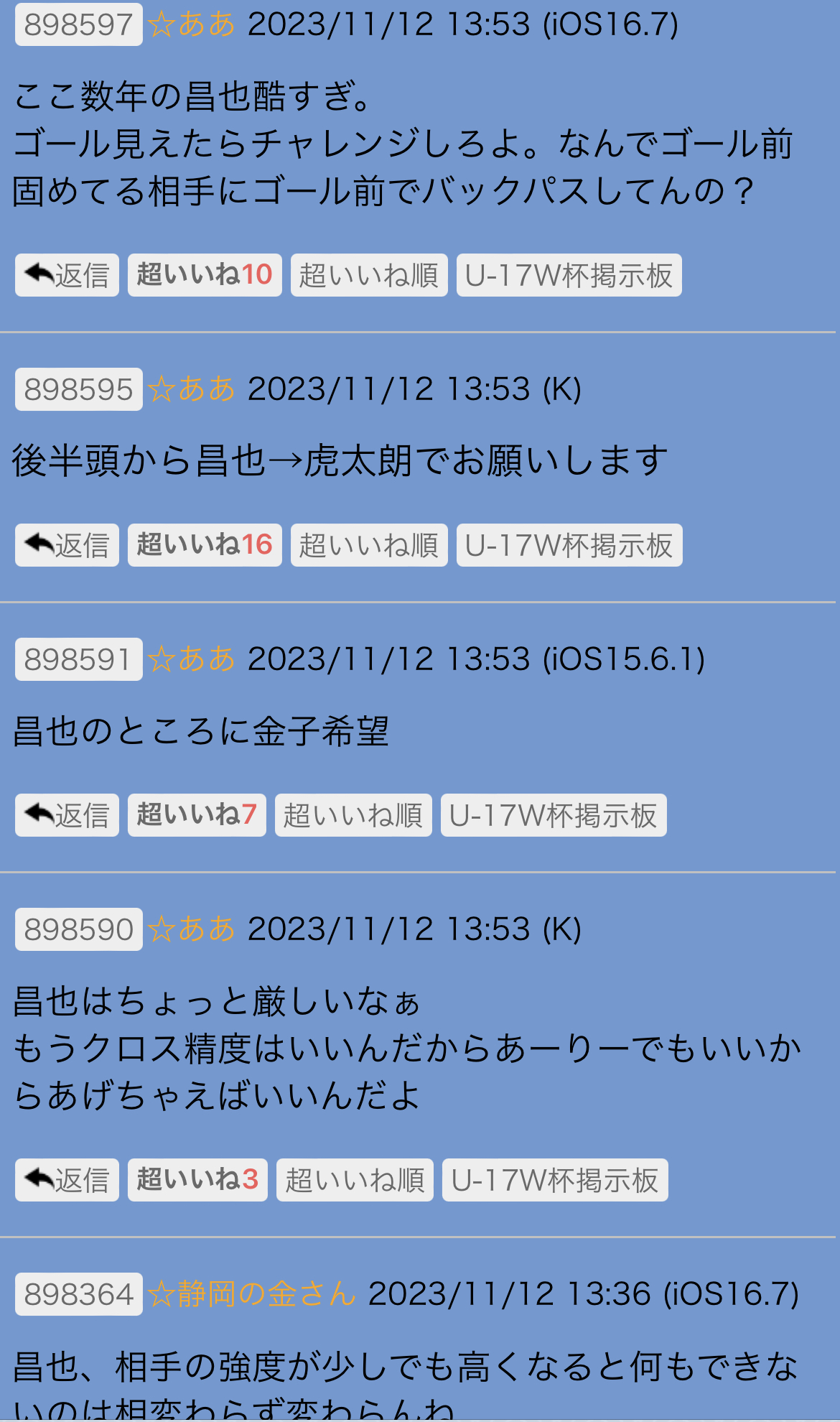Reply to post 898597

pyautogui.click(x=67, y=275)
